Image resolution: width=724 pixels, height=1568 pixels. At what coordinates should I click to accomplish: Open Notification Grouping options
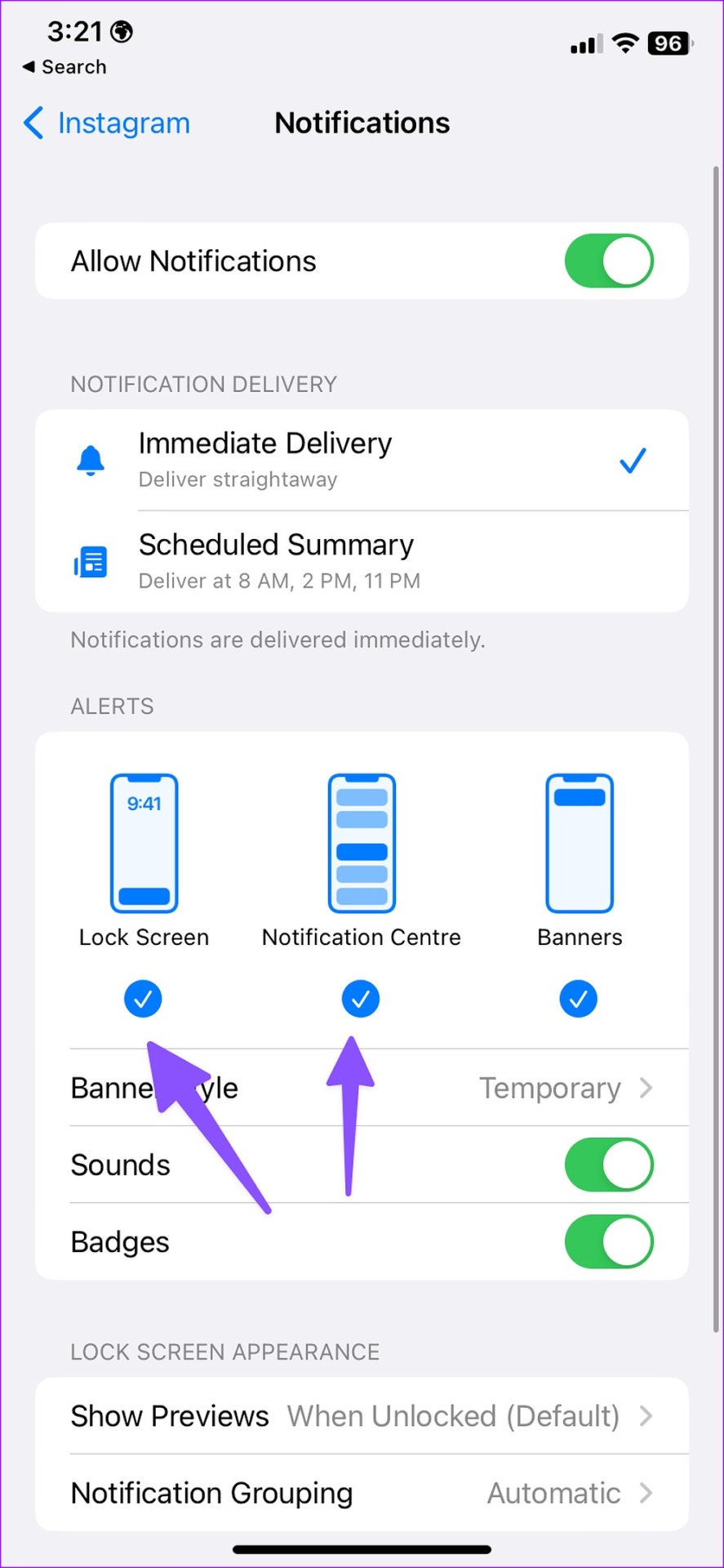[x=362, y=1493]
